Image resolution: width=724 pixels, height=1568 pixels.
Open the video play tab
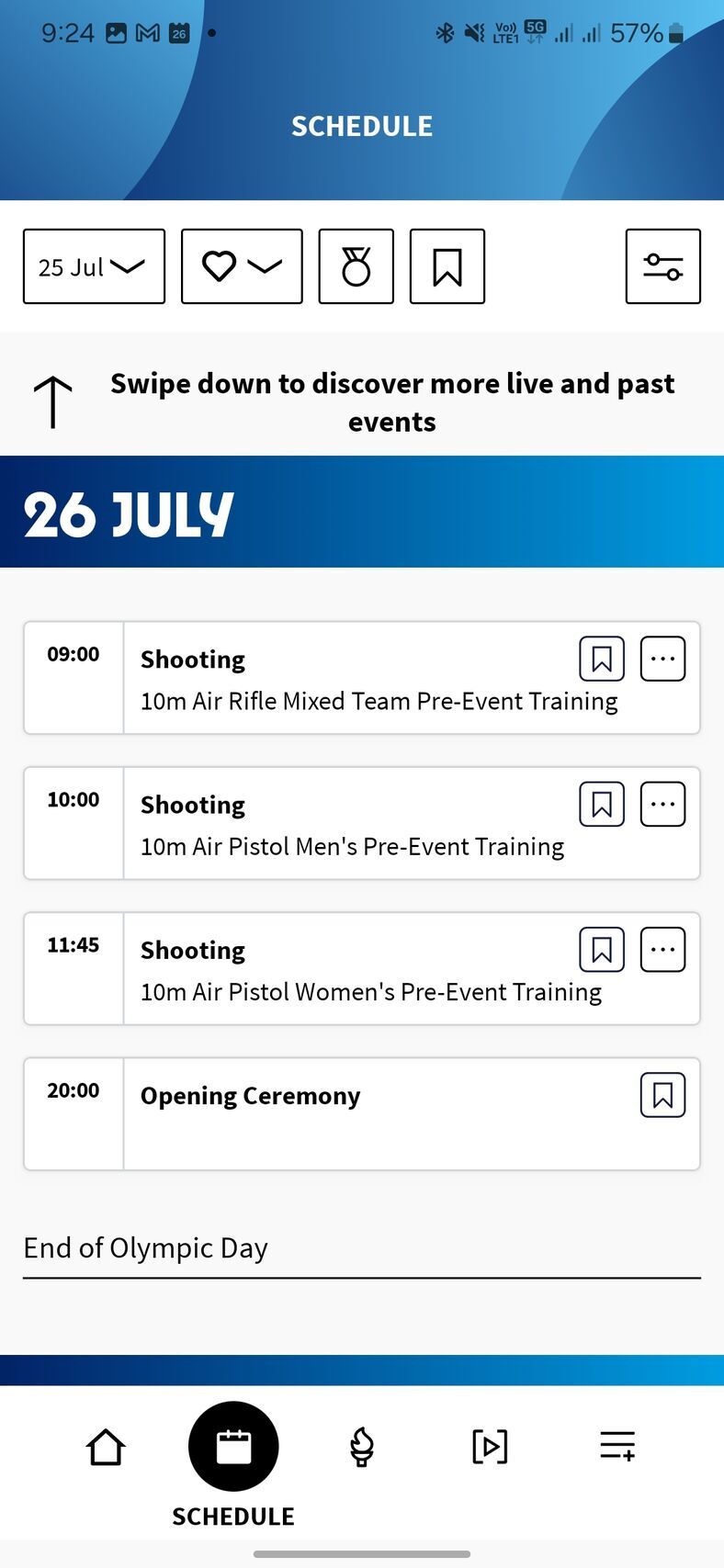[x=490, y=1447]
